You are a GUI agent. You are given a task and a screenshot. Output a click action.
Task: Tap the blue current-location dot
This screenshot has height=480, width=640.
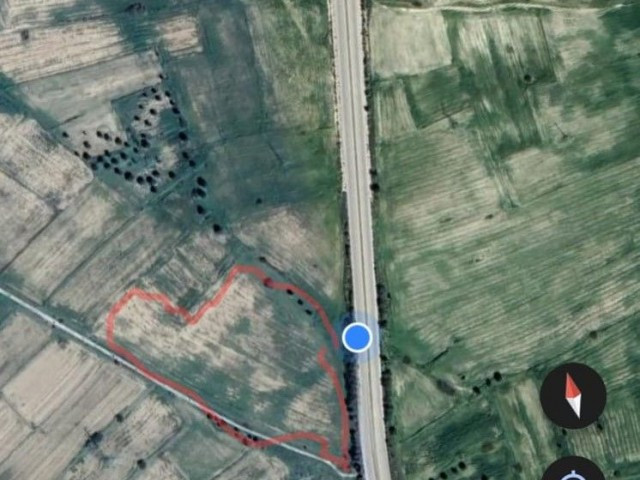click(x=357, y=338)
